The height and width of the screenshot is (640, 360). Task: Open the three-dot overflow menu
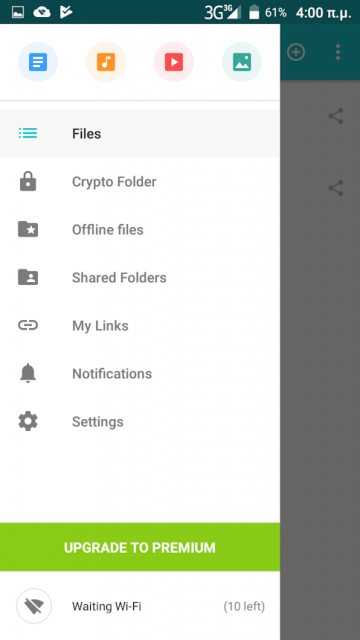click(338, 52)
